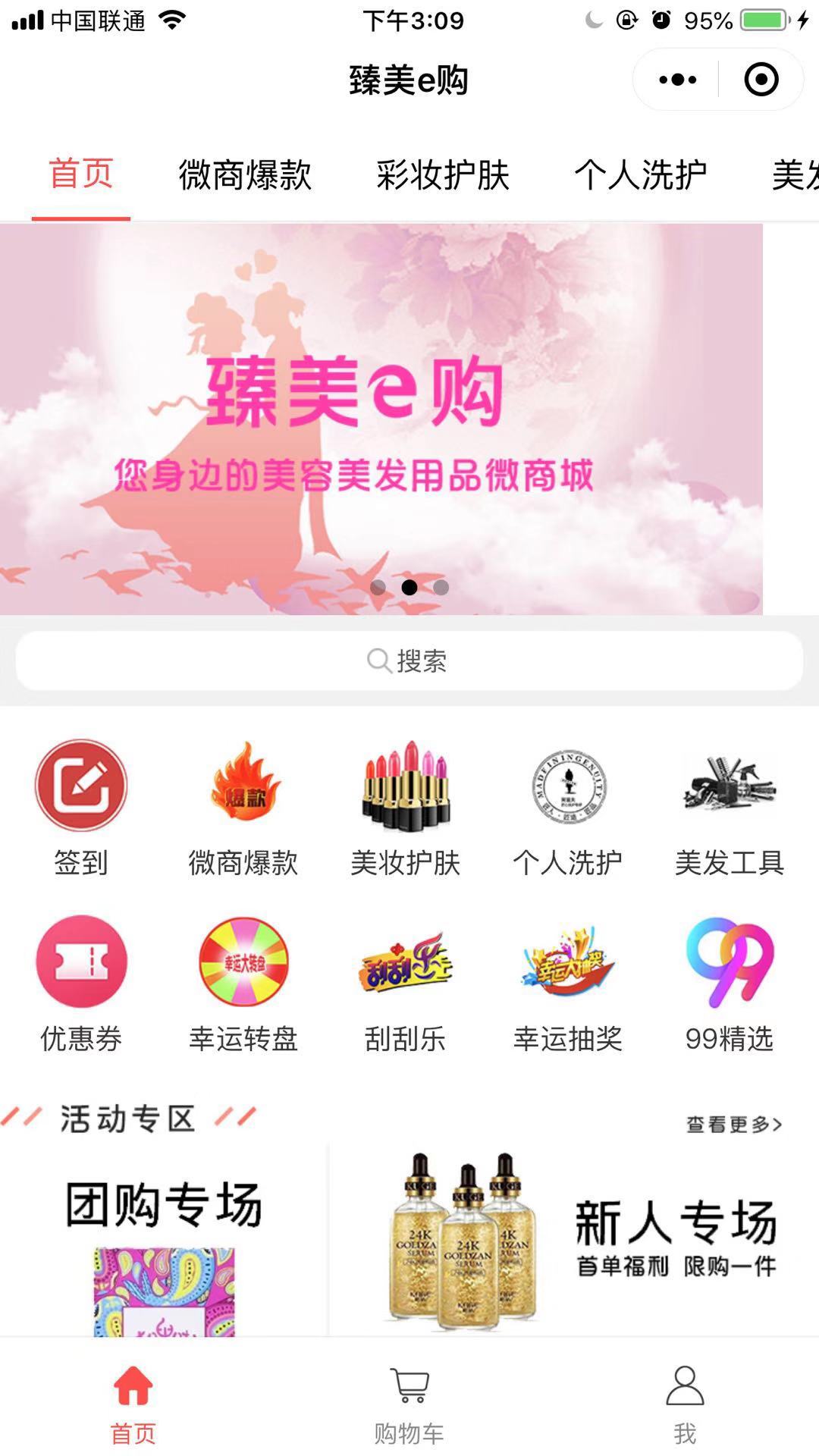This screenshot has width=819, height=1456.
Task: Switch to the 彩妆护肤 top tab
Action: [x=443, y=175]
